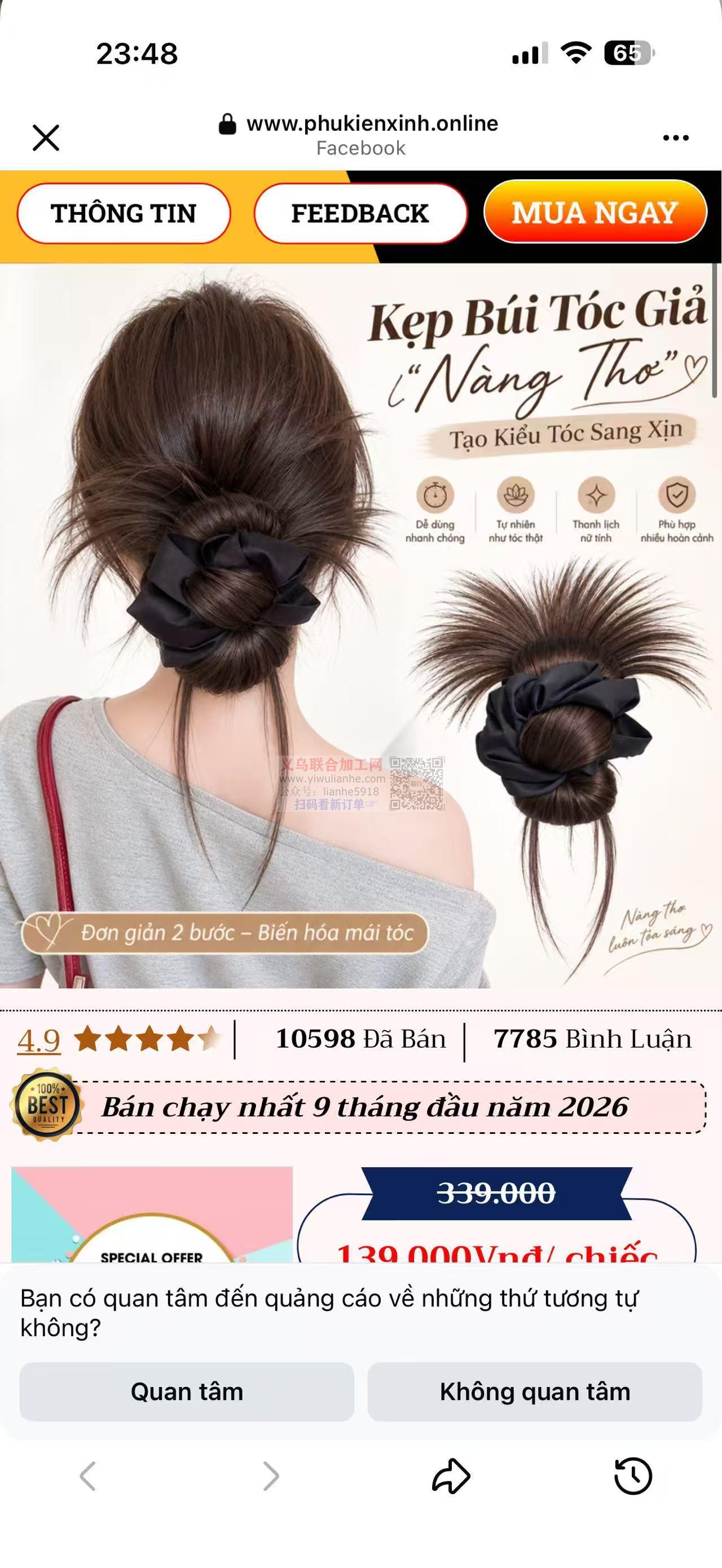
Task: Jump to the THÔNG TIN section
Action: [124, 214]
